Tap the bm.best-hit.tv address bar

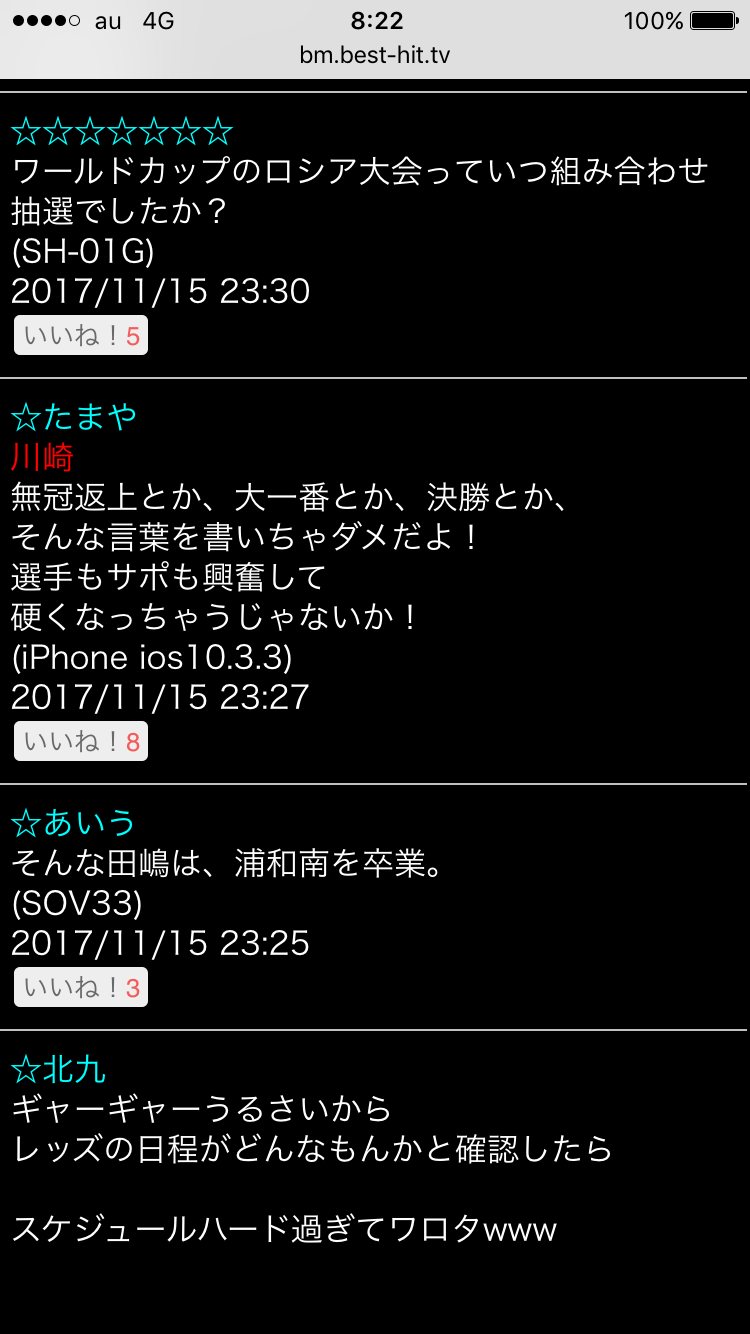tap(375, 55)
